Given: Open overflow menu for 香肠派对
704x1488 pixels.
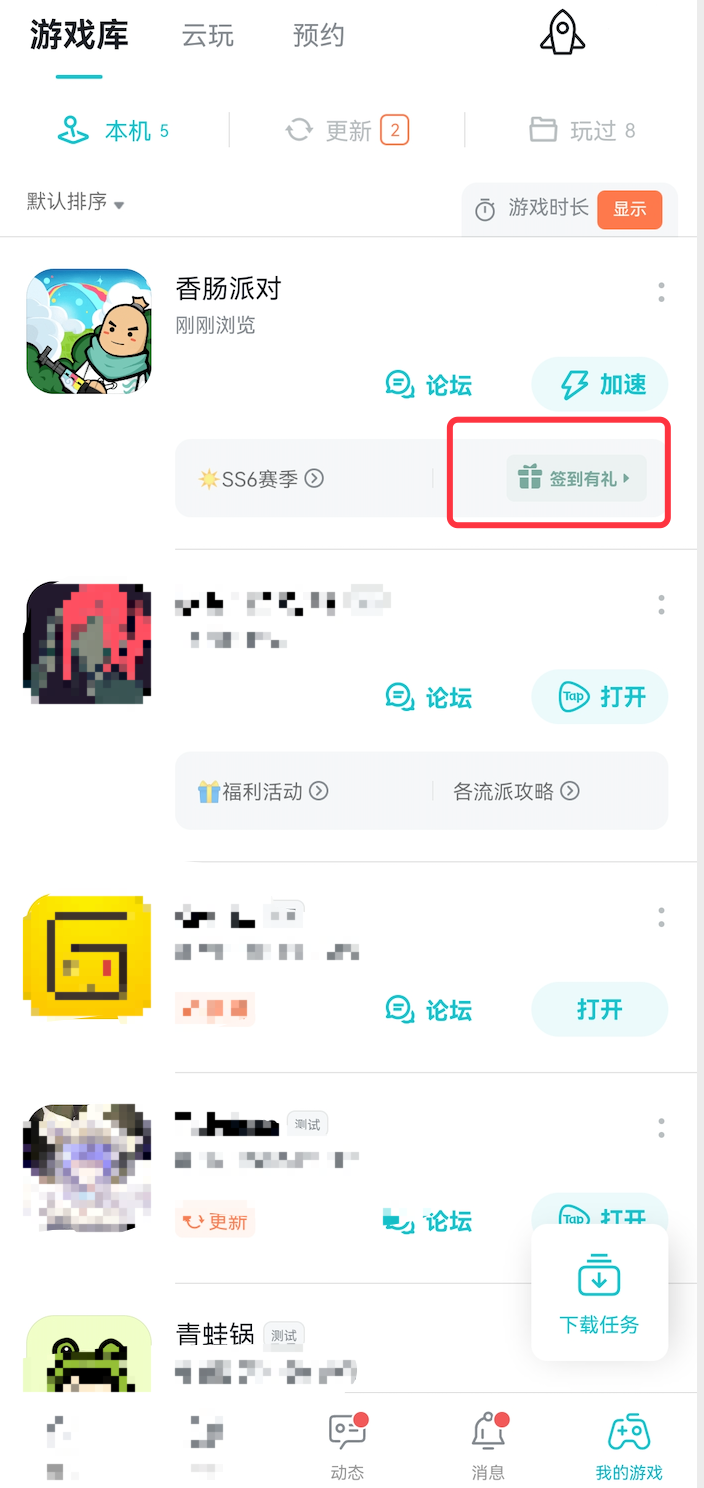Looking at the screenshot, I should coord(661,293).
